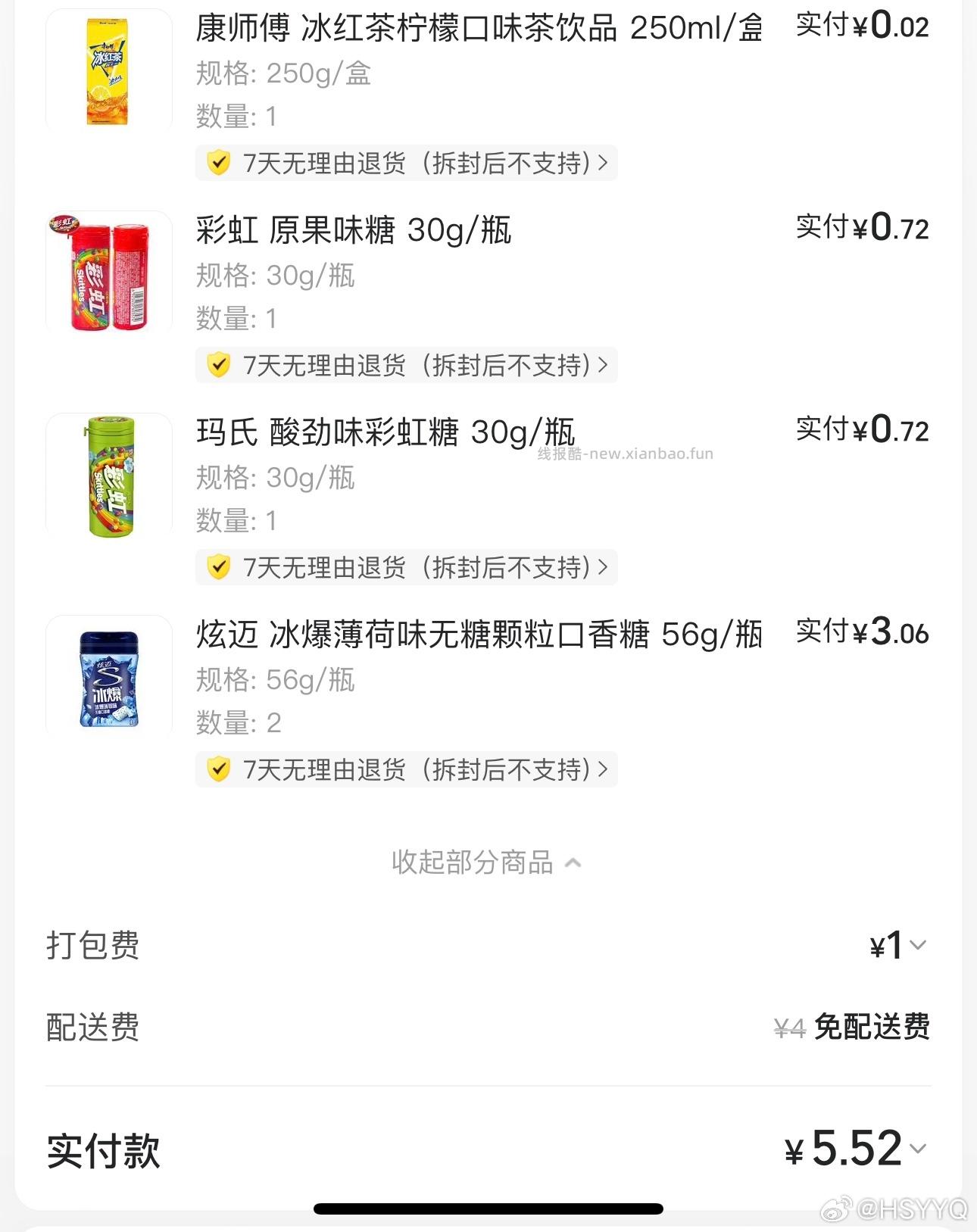Click the shield icon beside 彩虹糖 return policy
This screenshot has width=977, height=1232.
pos(219,365)
